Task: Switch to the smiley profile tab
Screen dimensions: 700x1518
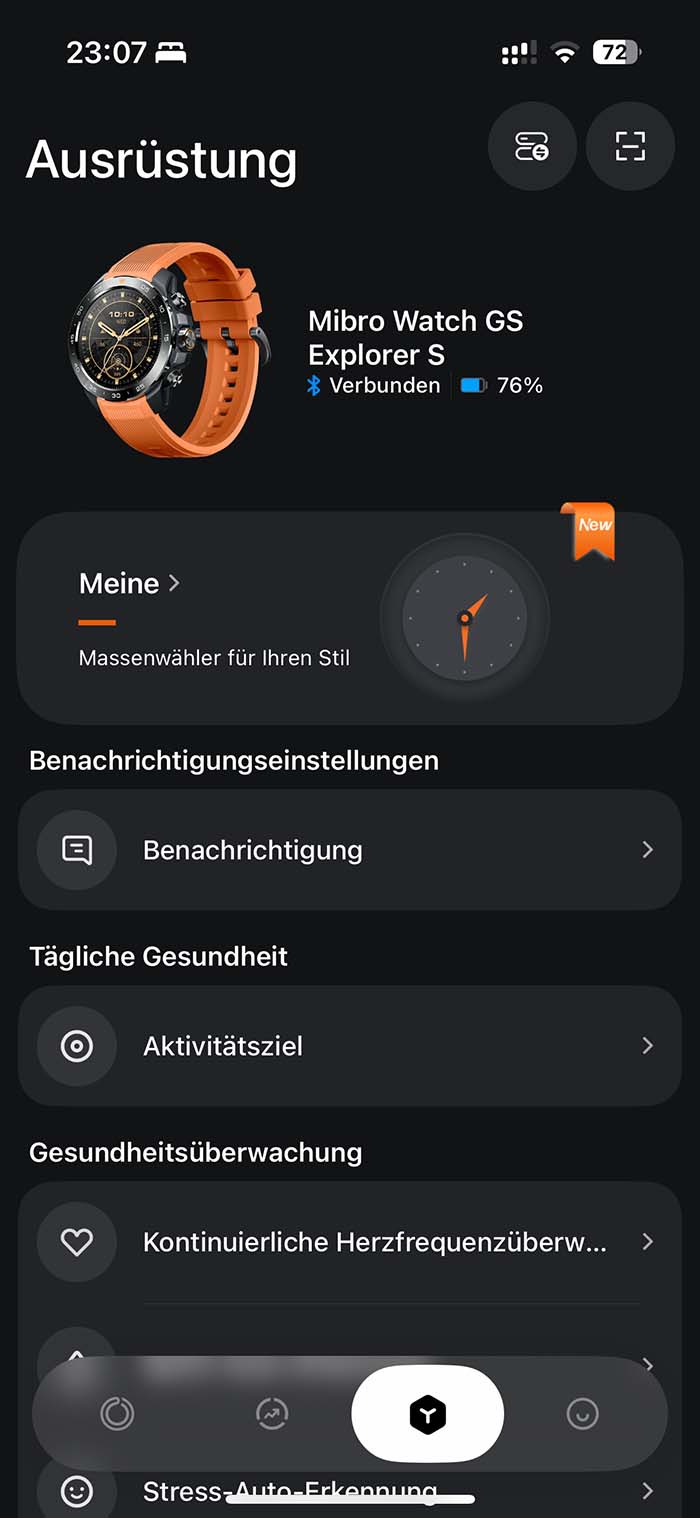Action: click(582, 1414)
